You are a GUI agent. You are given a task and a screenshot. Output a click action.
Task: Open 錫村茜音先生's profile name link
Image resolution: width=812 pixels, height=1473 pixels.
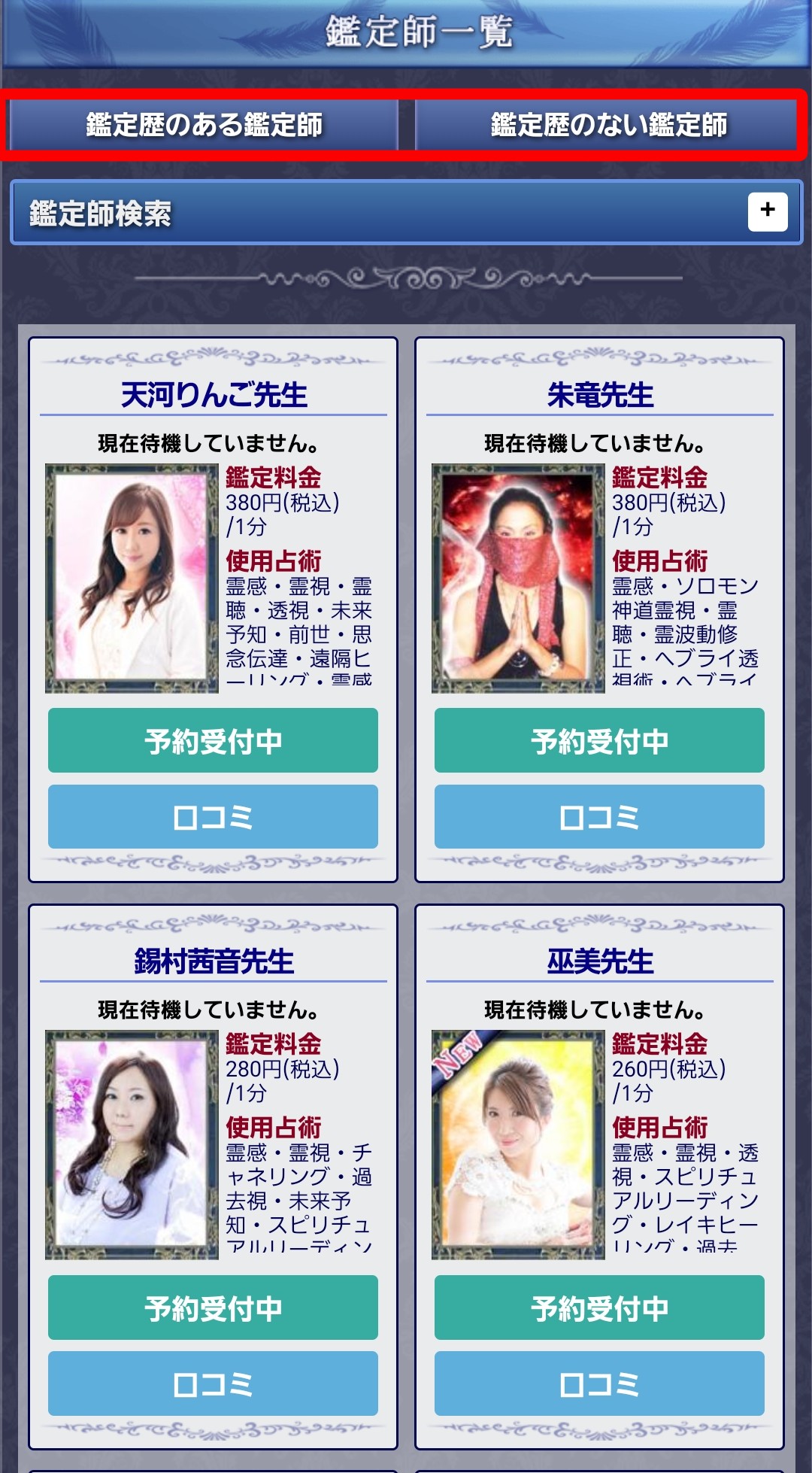[214, 961]
